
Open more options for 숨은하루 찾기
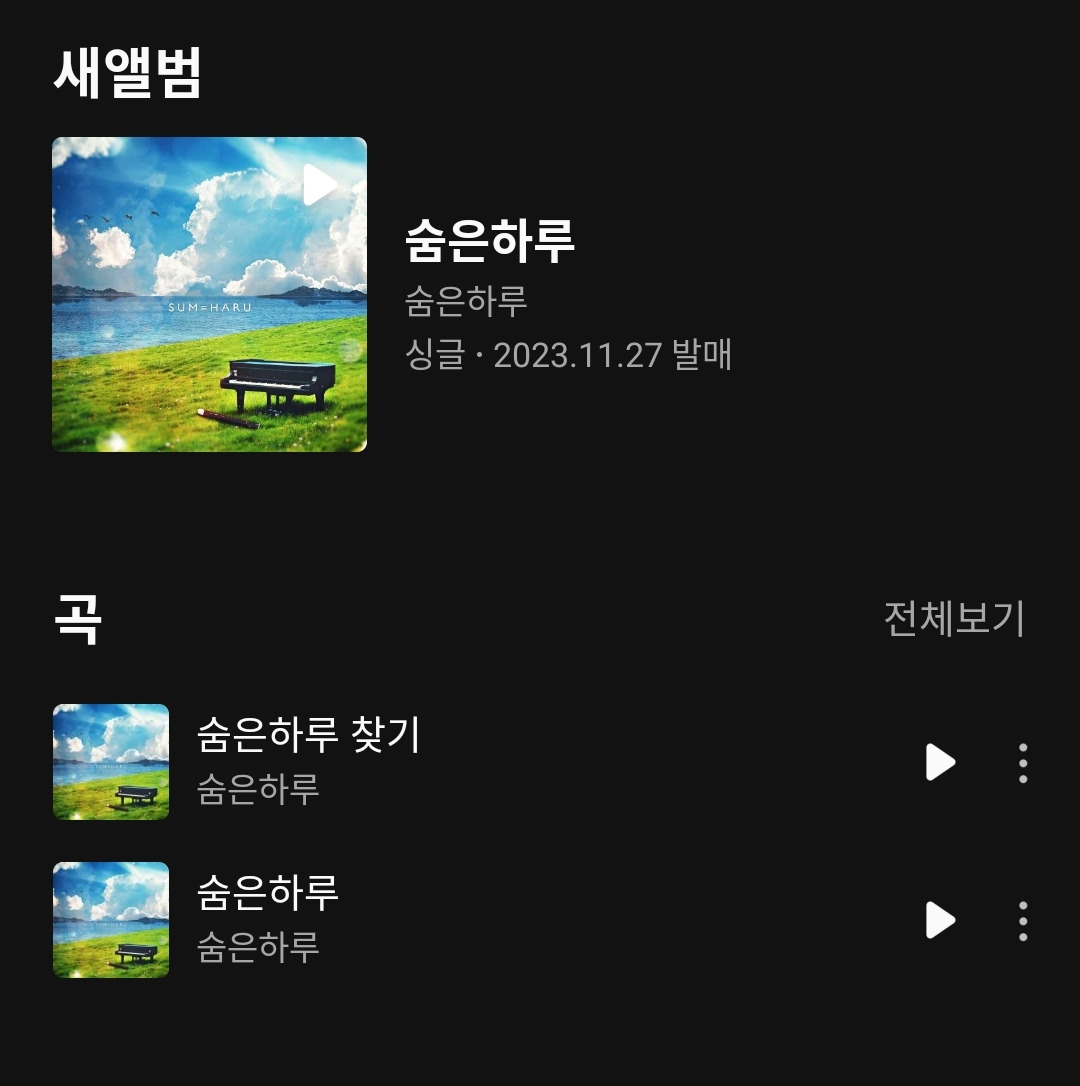tap(1022, 762)
